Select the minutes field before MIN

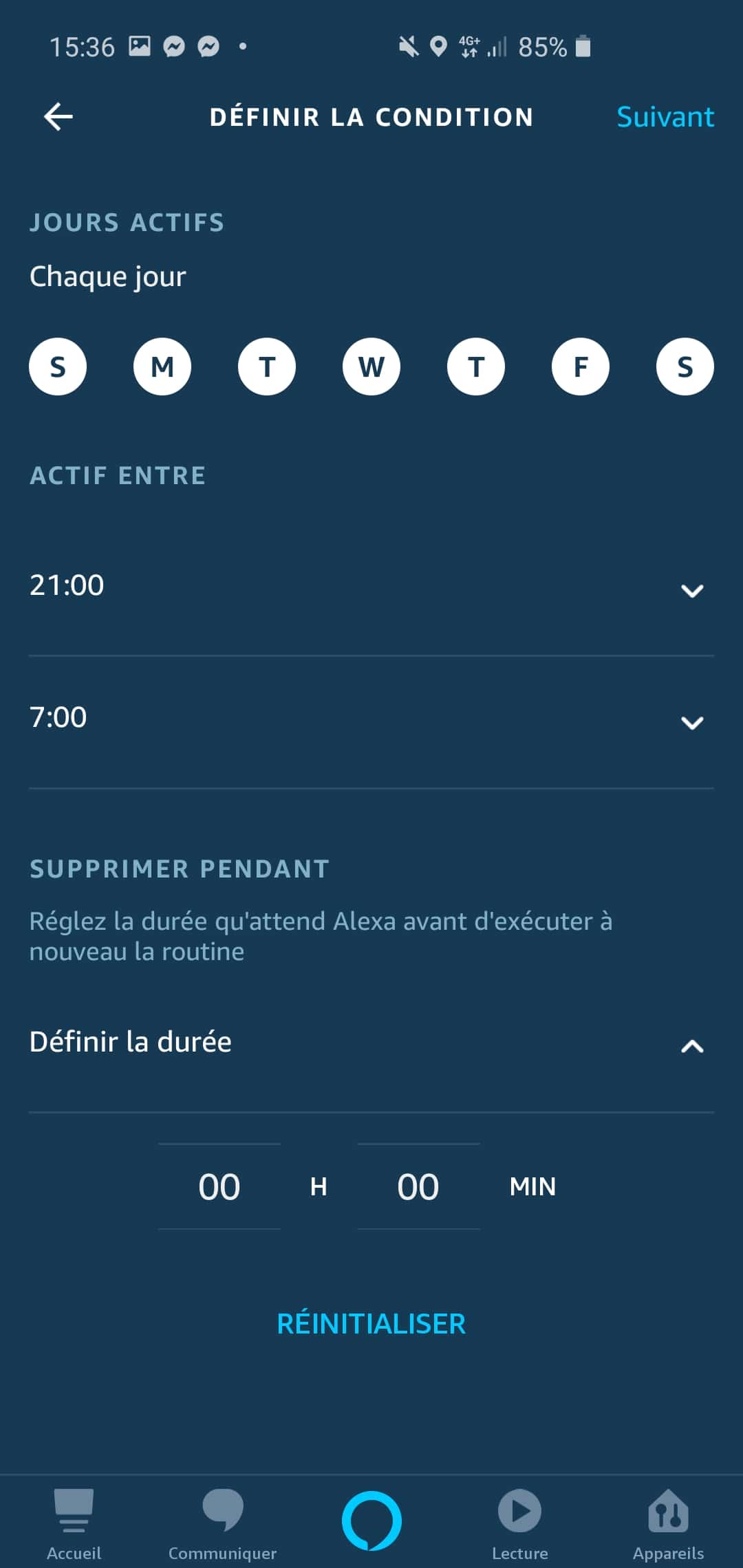coord(418,1186)
